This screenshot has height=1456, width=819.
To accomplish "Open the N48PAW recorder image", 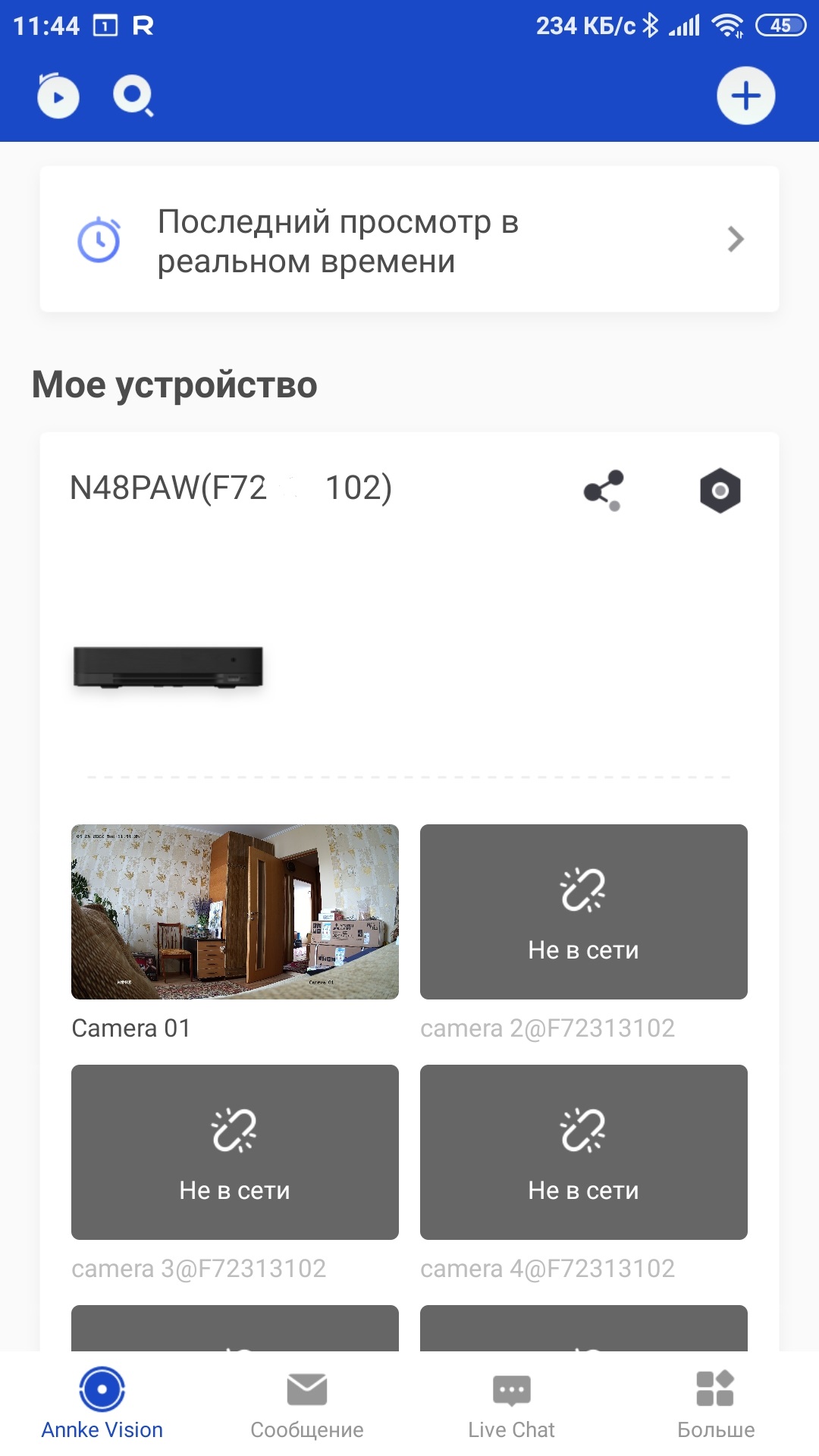I will click(168, 667).
